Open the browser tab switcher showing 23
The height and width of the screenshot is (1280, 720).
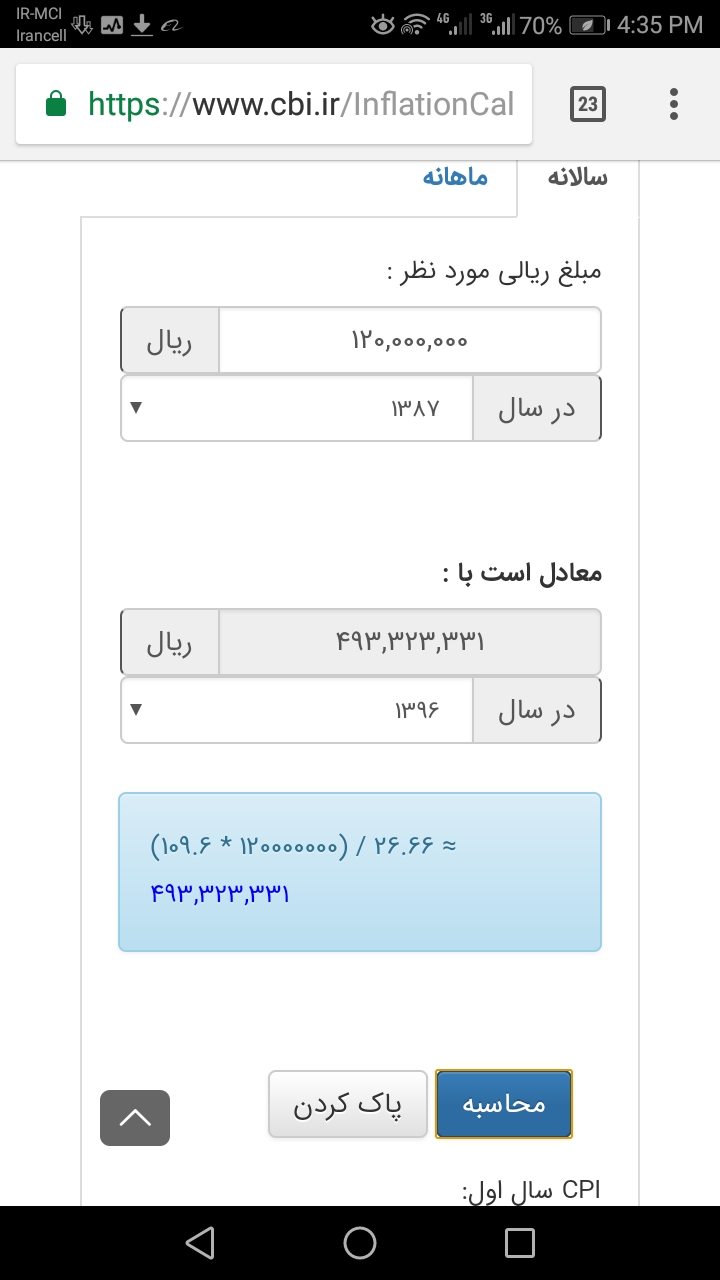pos(588,104)
